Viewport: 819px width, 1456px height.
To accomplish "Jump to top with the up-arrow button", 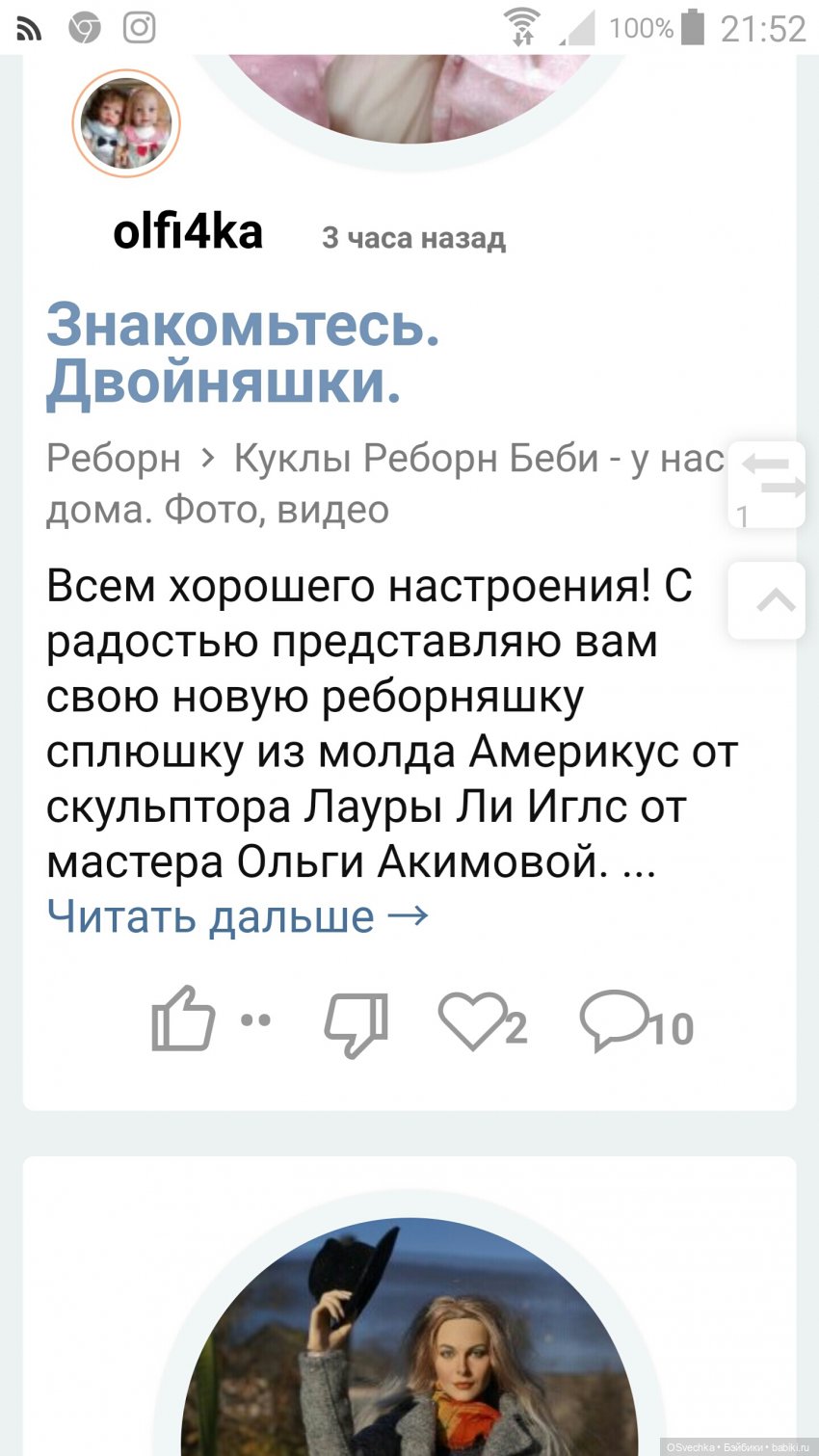I will coord(767,600).
